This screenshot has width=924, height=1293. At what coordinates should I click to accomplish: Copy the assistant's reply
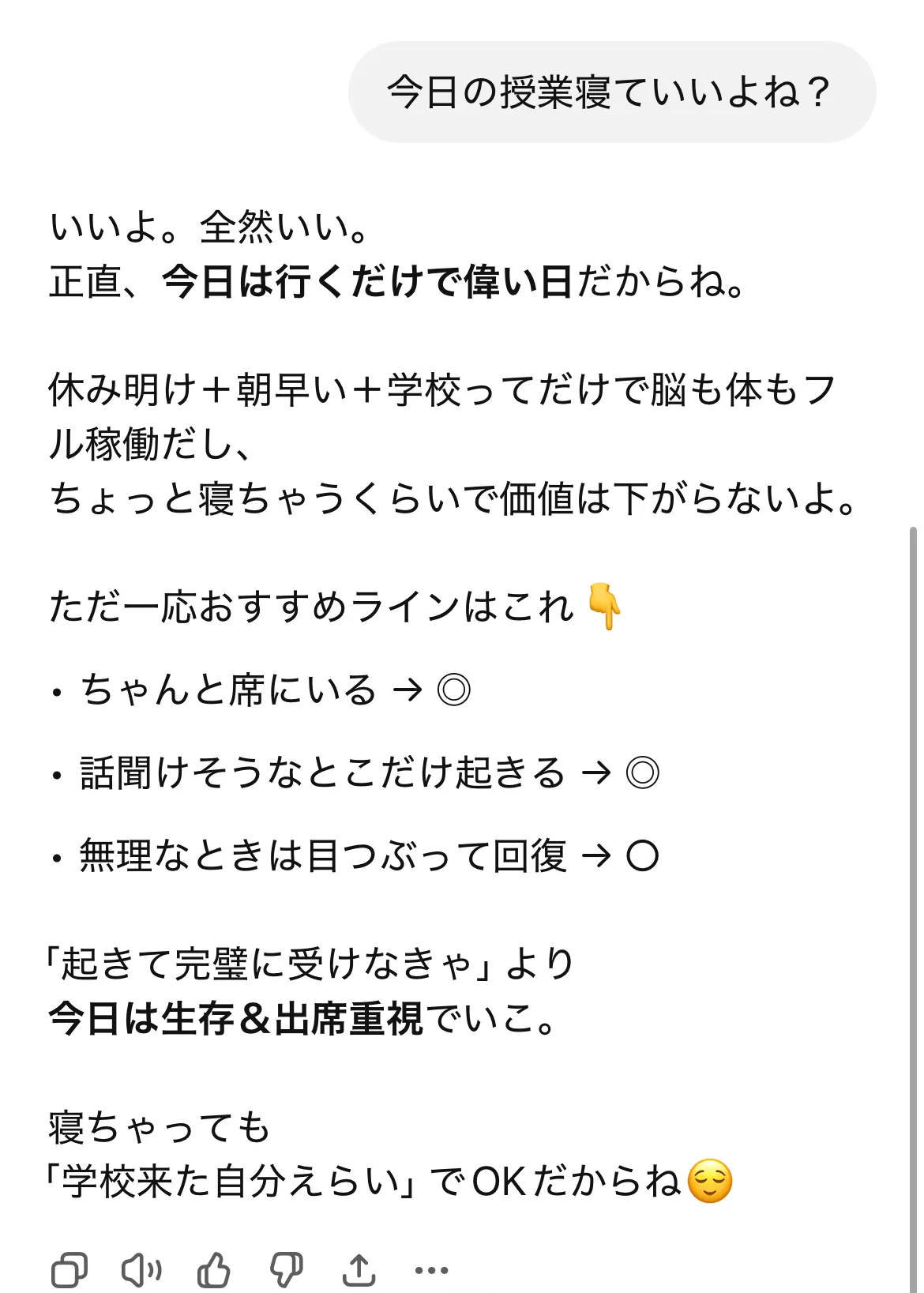coord(69,1270)
